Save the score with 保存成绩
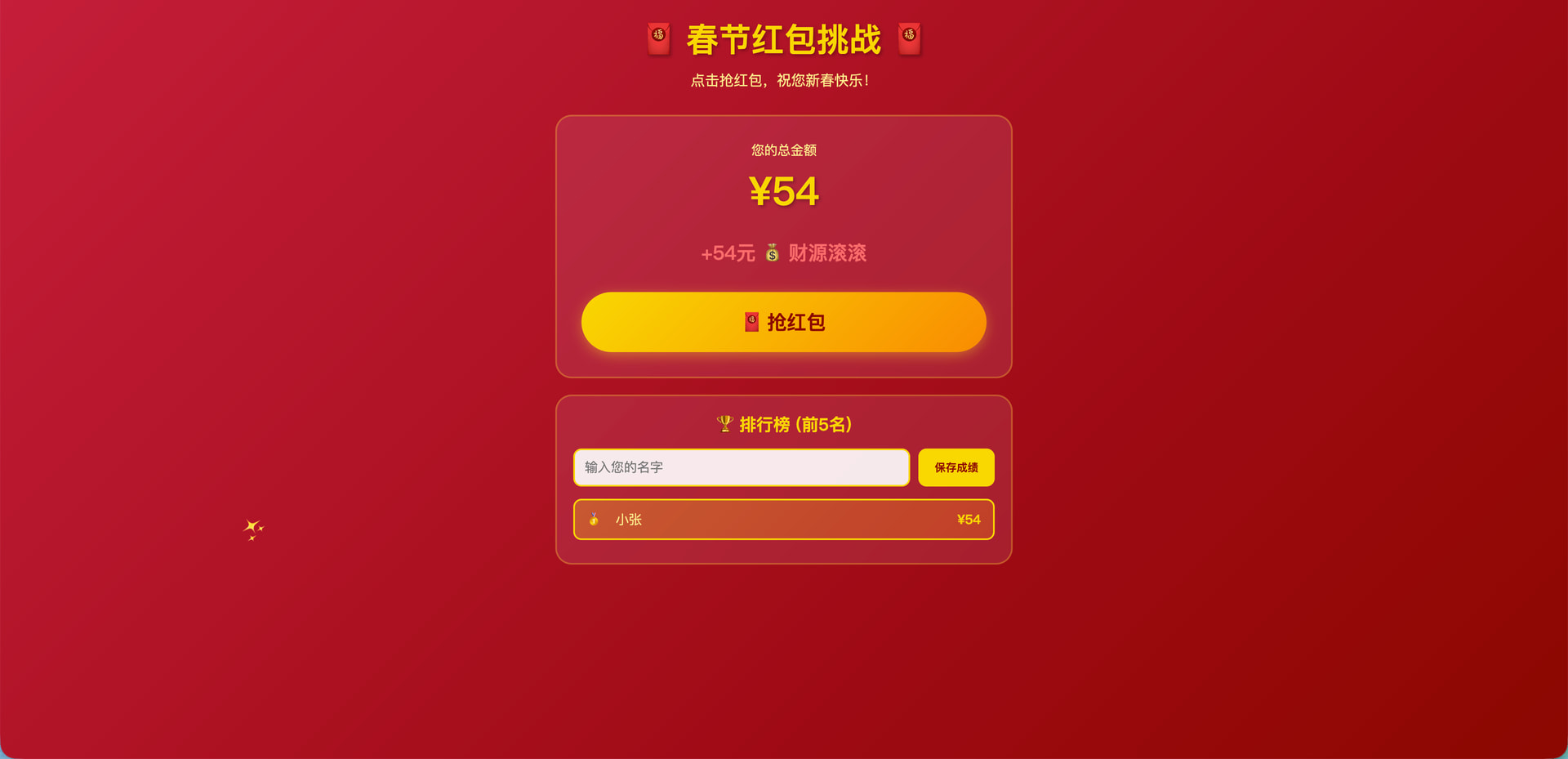This screenshot has width=1568, height=759. pyautogui.click(x=955, y=467)
